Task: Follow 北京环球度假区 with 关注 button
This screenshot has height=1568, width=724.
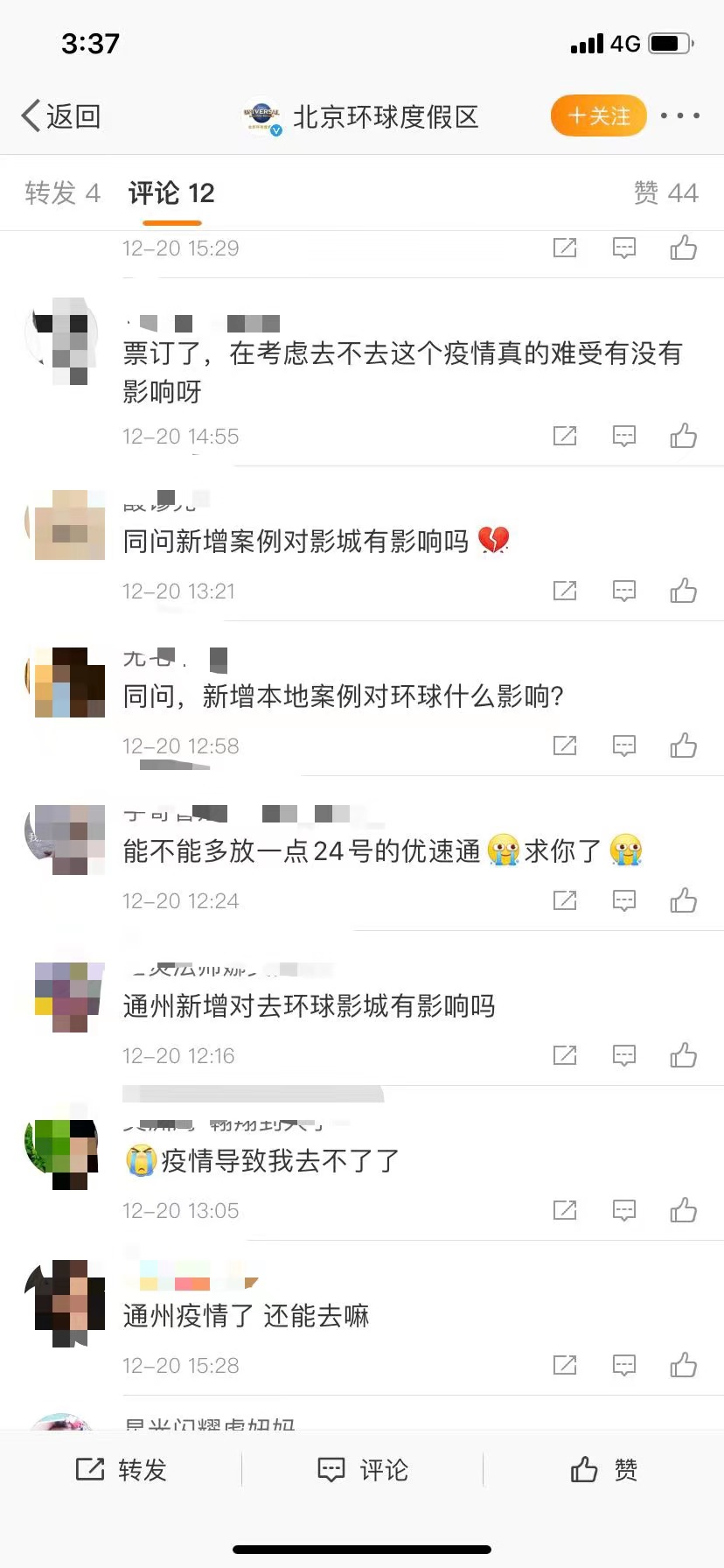Action: tap(599, 115)
